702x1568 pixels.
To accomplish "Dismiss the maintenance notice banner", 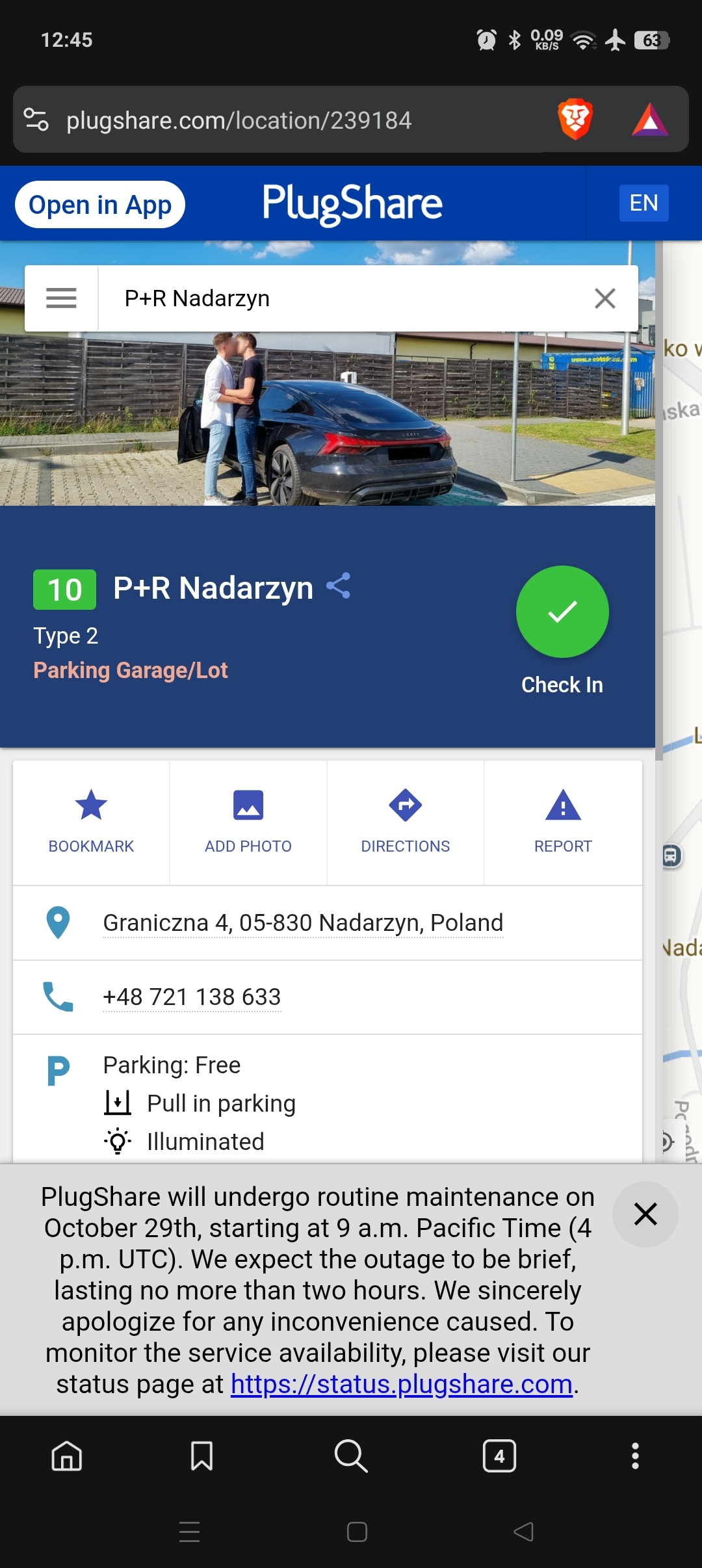I will [x=645, y=1214].
